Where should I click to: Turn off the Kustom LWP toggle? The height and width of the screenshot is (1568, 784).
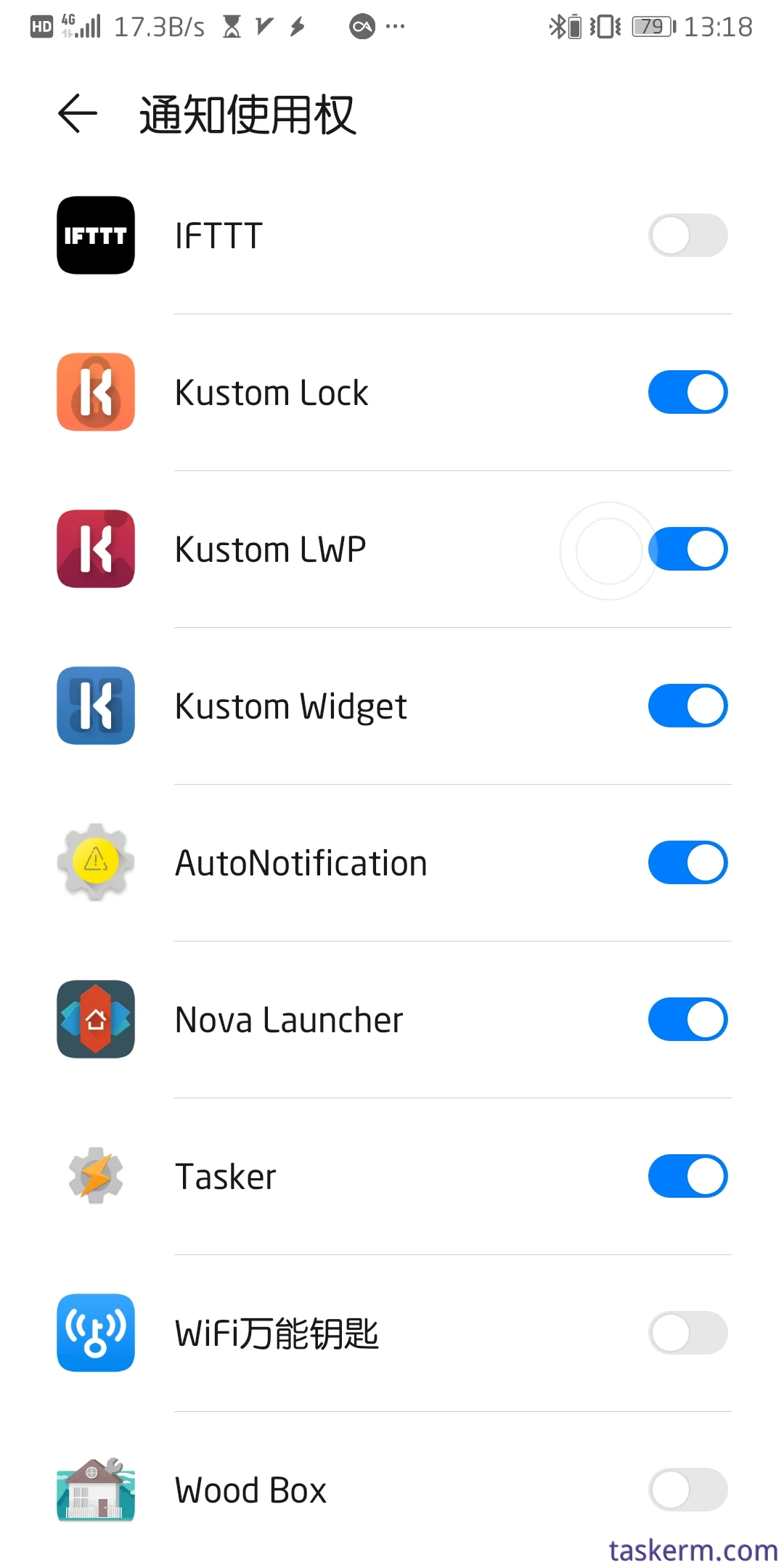pyautogui.click(x=687, y=549)
